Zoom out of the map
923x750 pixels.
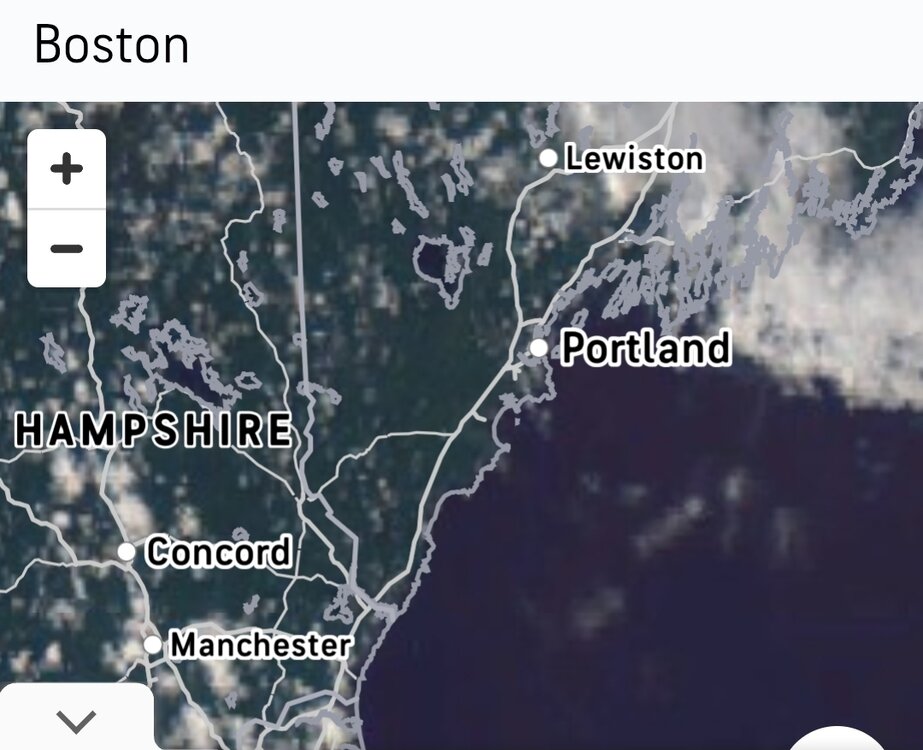pyautogui.click(x=67, y=248)
